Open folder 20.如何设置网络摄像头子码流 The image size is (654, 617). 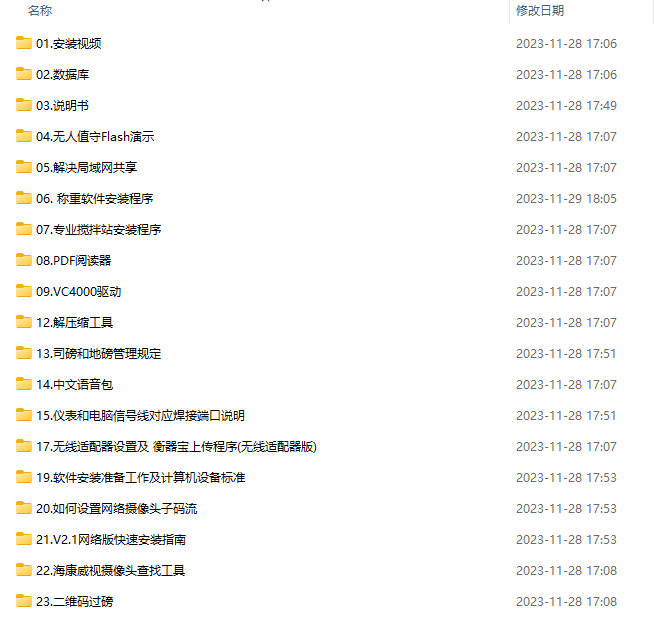[116, 509]
